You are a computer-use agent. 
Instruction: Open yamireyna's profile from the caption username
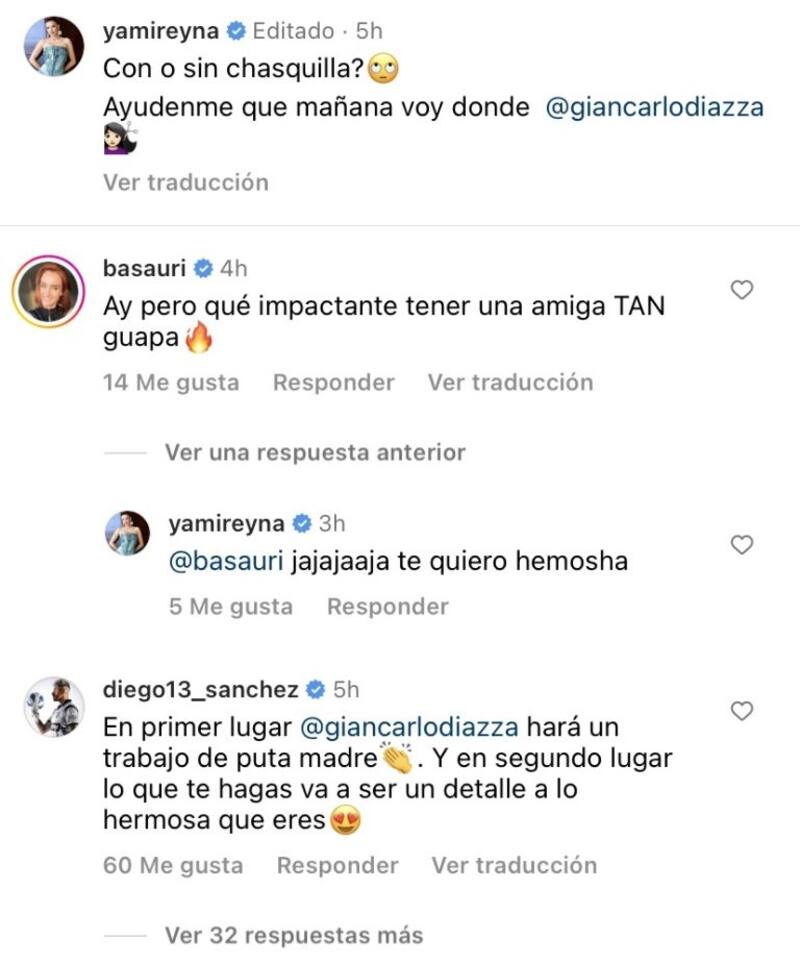click(161, 31)
